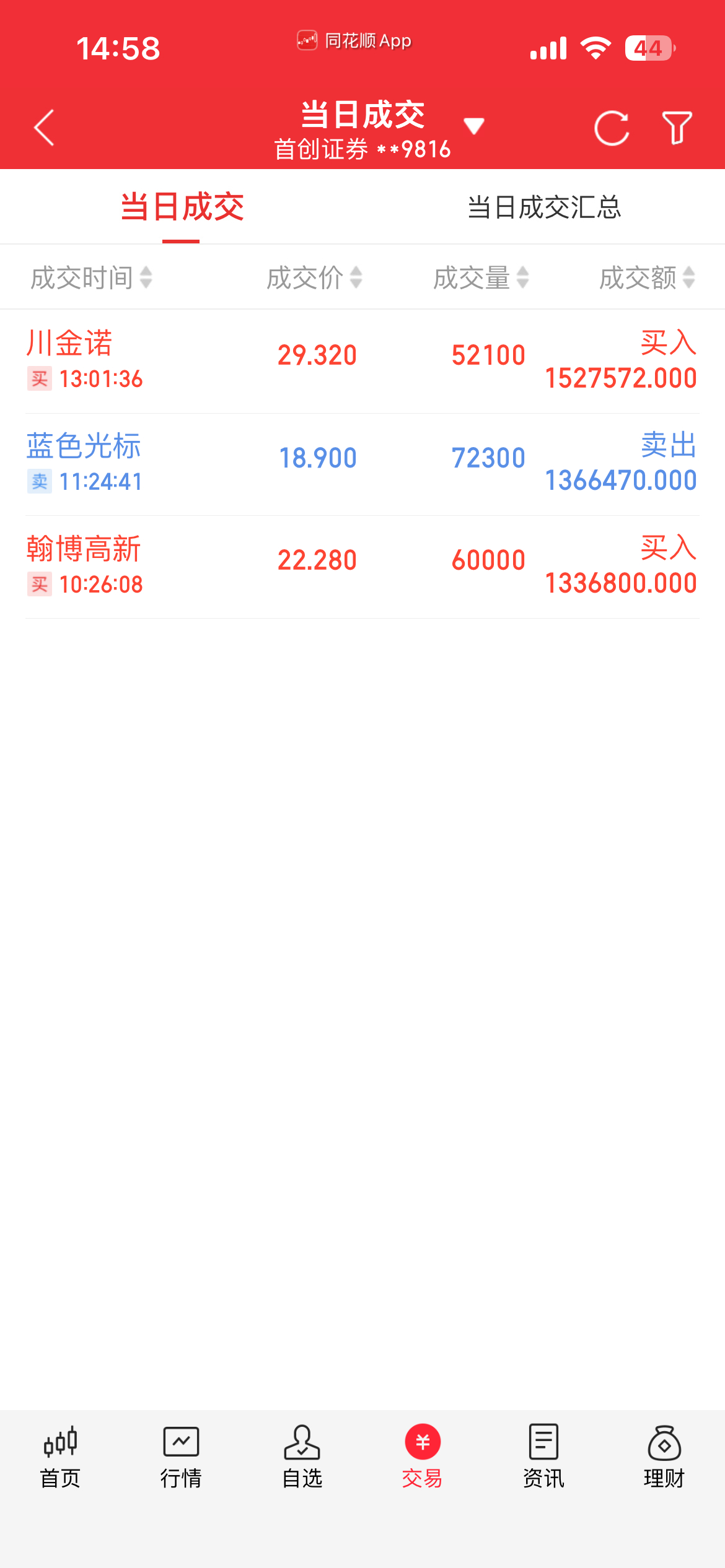This screenshot has height=1568, width=725.
Task: Switch to the 当日成交汇总 tab
Action: point(545,209)
